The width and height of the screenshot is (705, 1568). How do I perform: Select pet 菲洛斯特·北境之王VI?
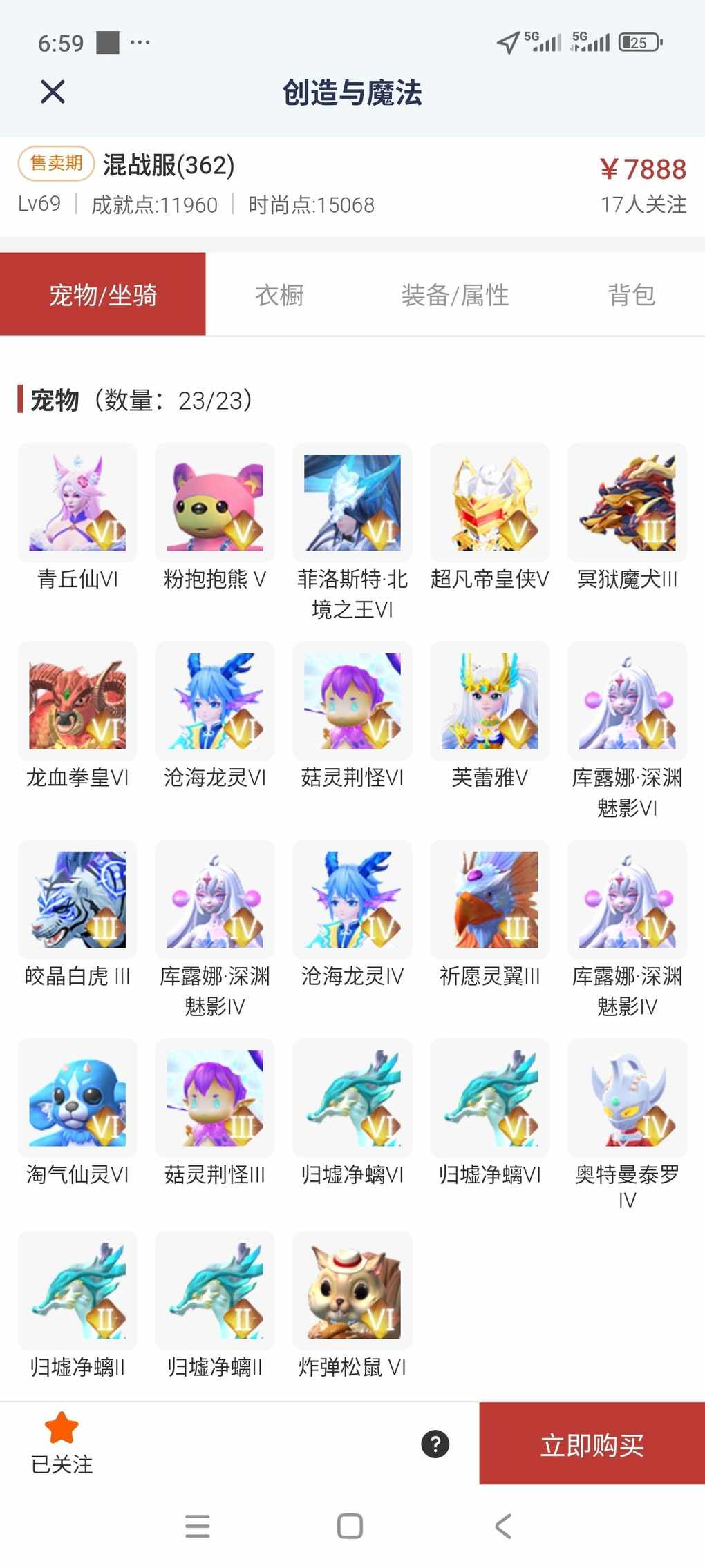[x=352, y=503]
